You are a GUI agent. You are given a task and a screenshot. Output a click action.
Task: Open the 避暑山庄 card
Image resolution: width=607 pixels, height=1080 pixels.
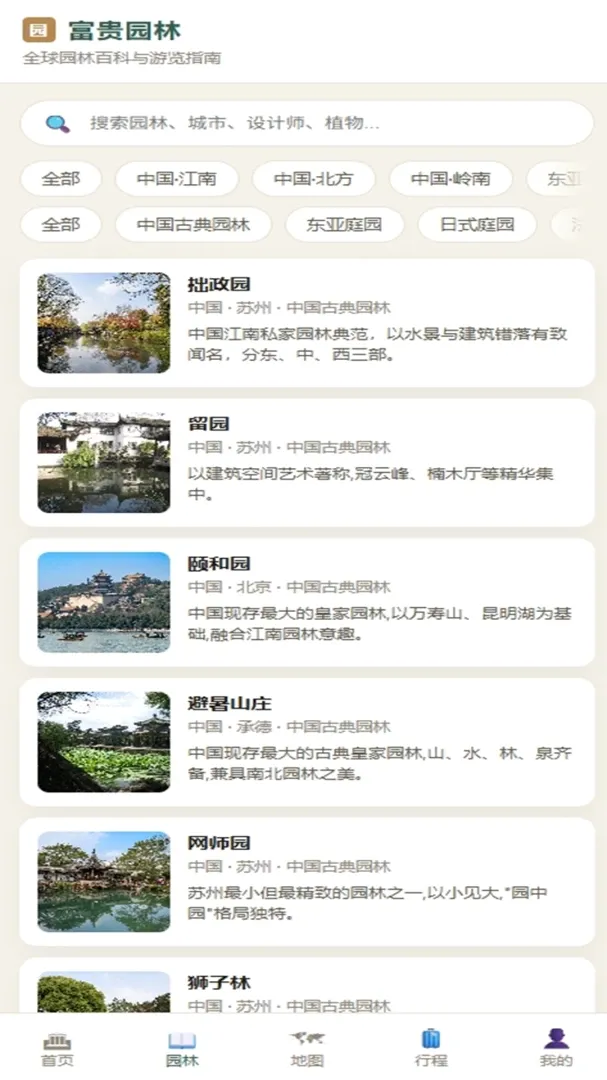(307, 742)
